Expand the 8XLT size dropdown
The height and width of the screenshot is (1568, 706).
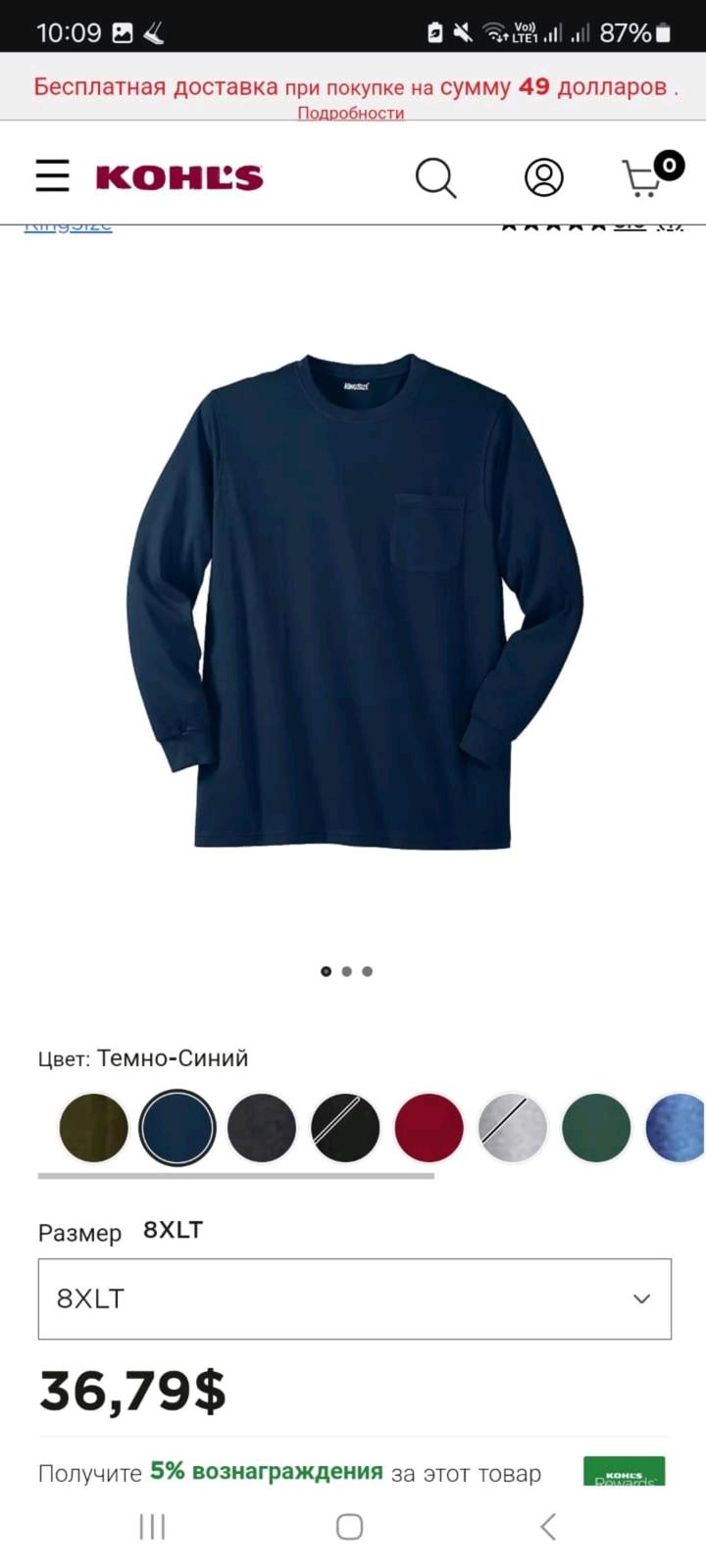(x=355, y=1298)
